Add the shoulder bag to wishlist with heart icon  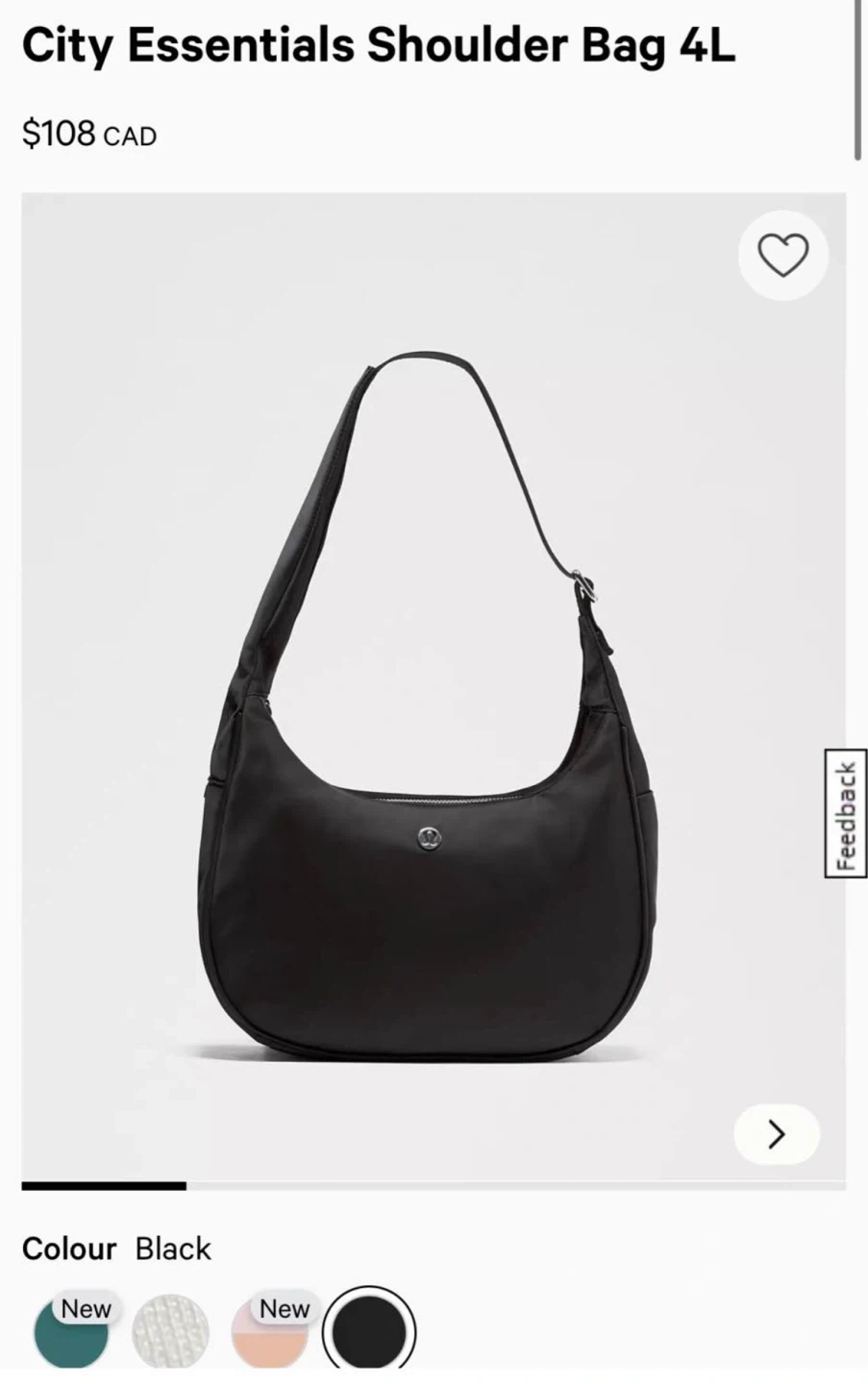tap(782, 256)
